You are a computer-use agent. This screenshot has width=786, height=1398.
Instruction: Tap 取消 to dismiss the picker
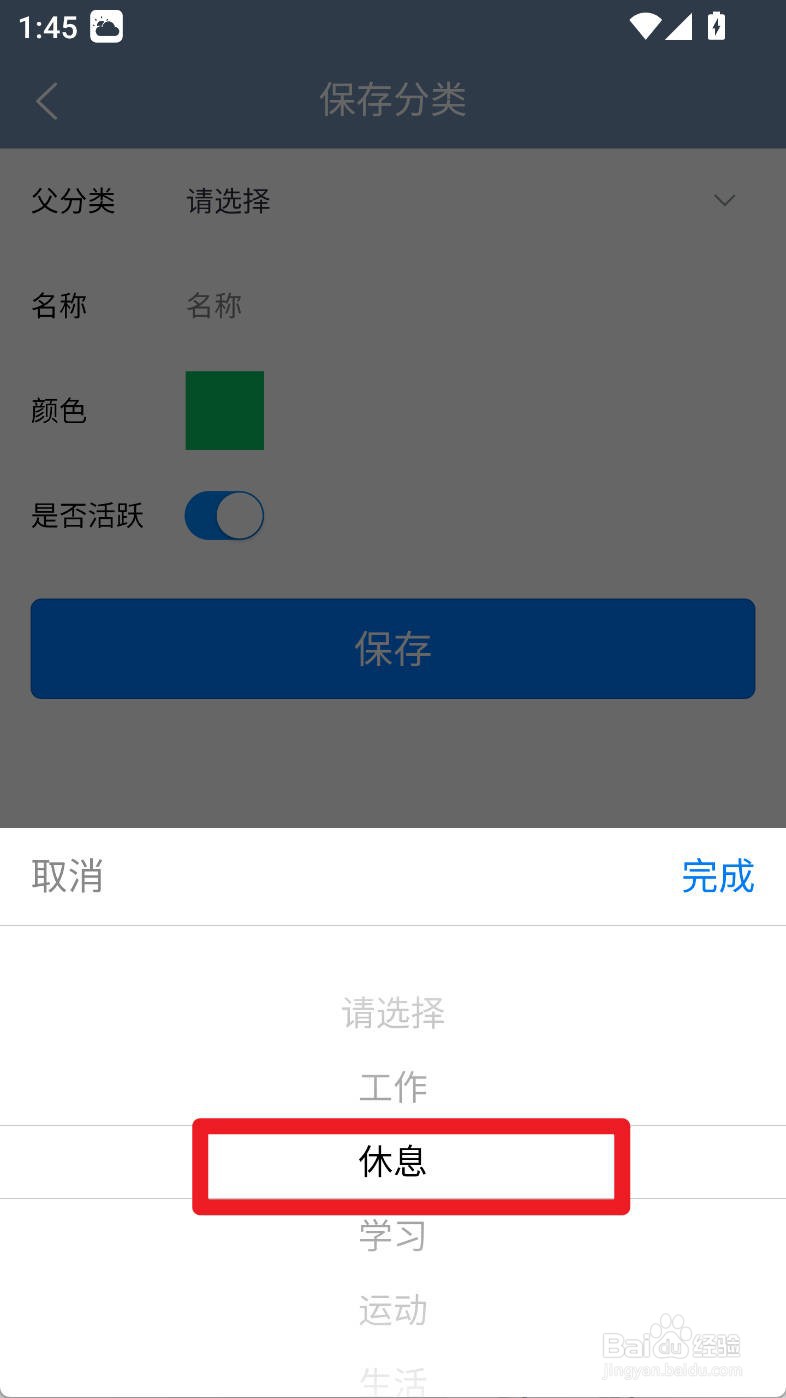67,876
